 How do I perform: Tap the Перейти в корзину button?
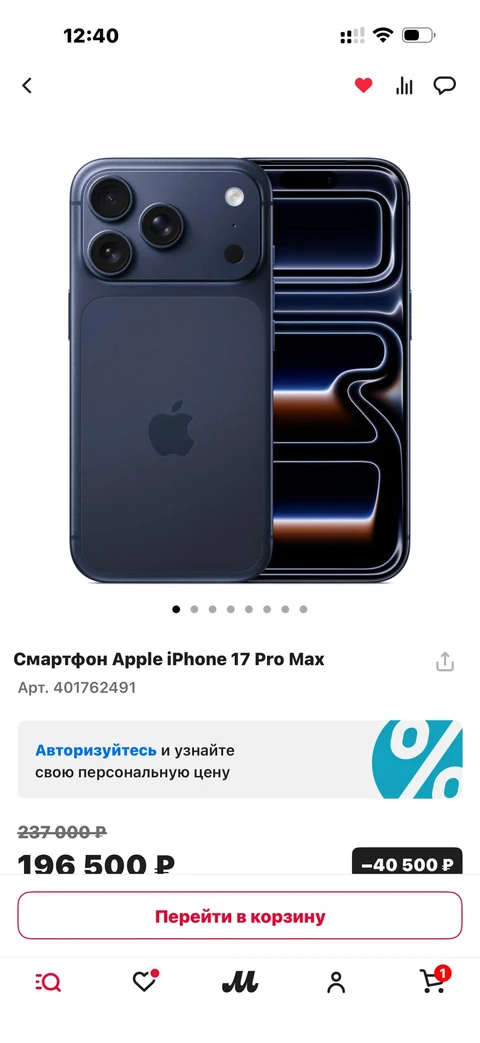point(240,916)
